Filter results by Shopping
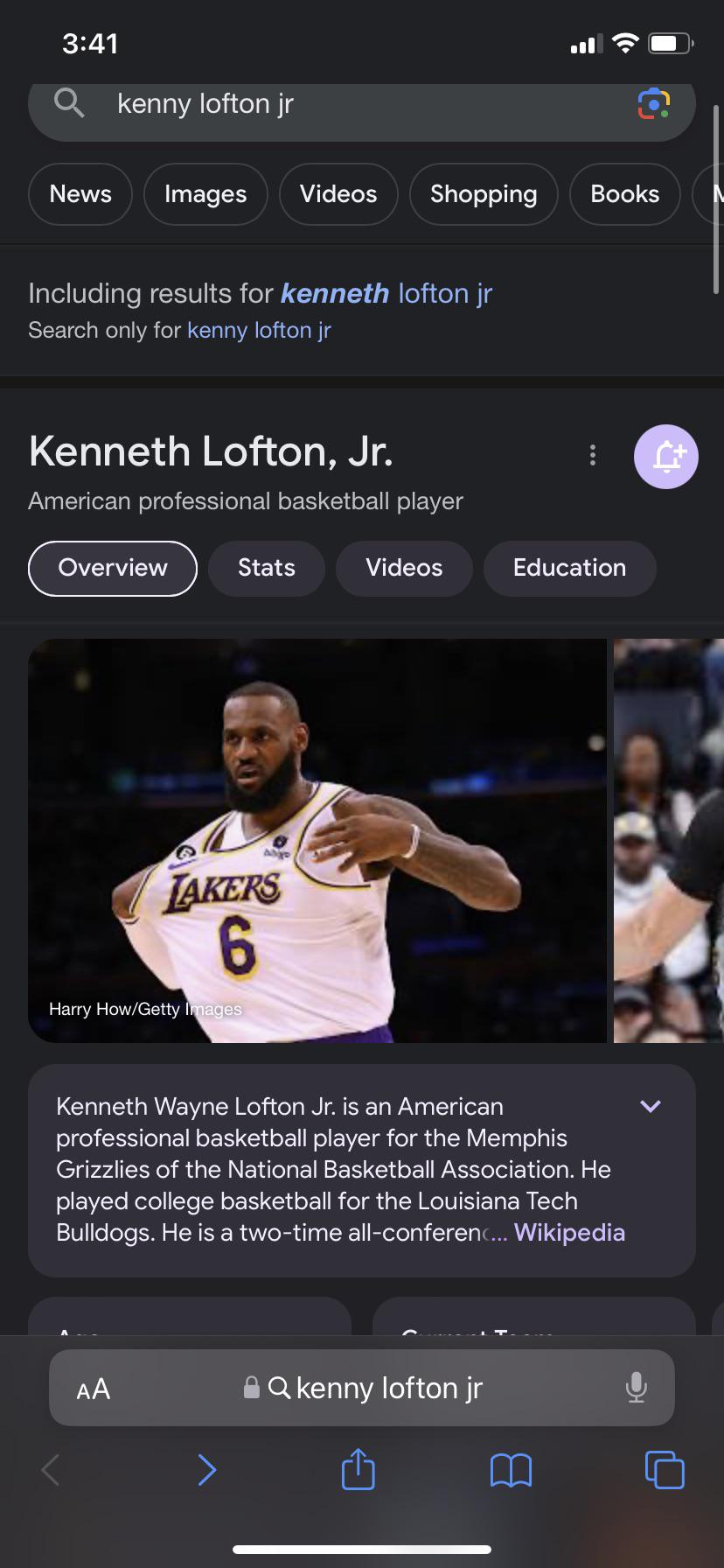The image size is (724, 1568). point(484,194)
